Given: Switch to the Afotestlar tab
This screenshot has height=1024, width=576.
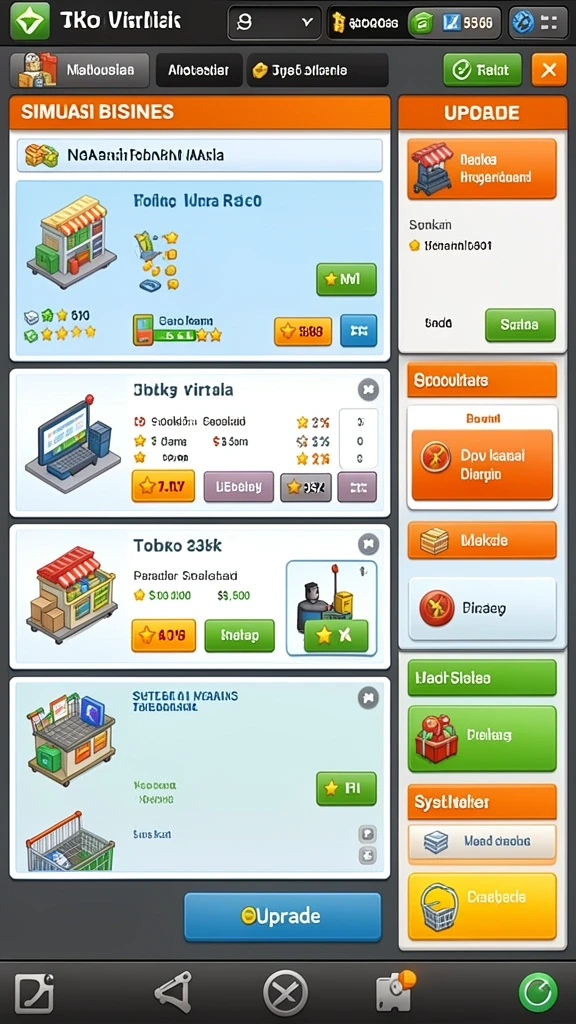Looking at the screenshot, I should click(199, 70).
